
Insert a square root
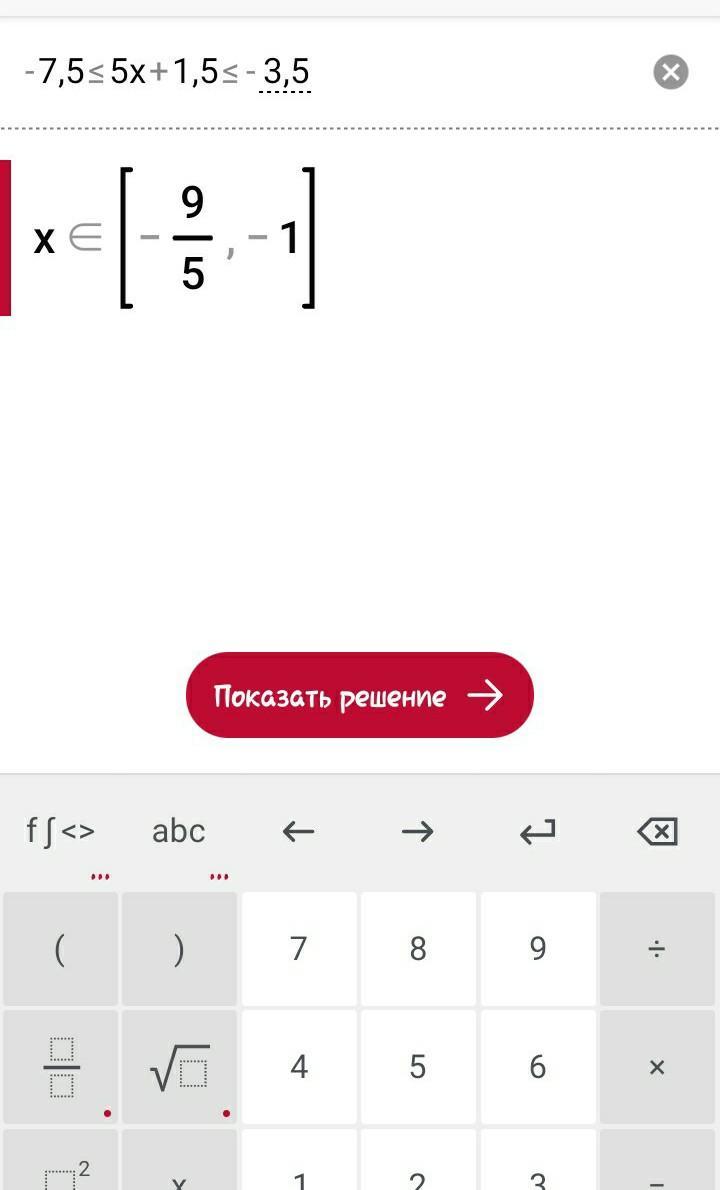(179, 1067)
